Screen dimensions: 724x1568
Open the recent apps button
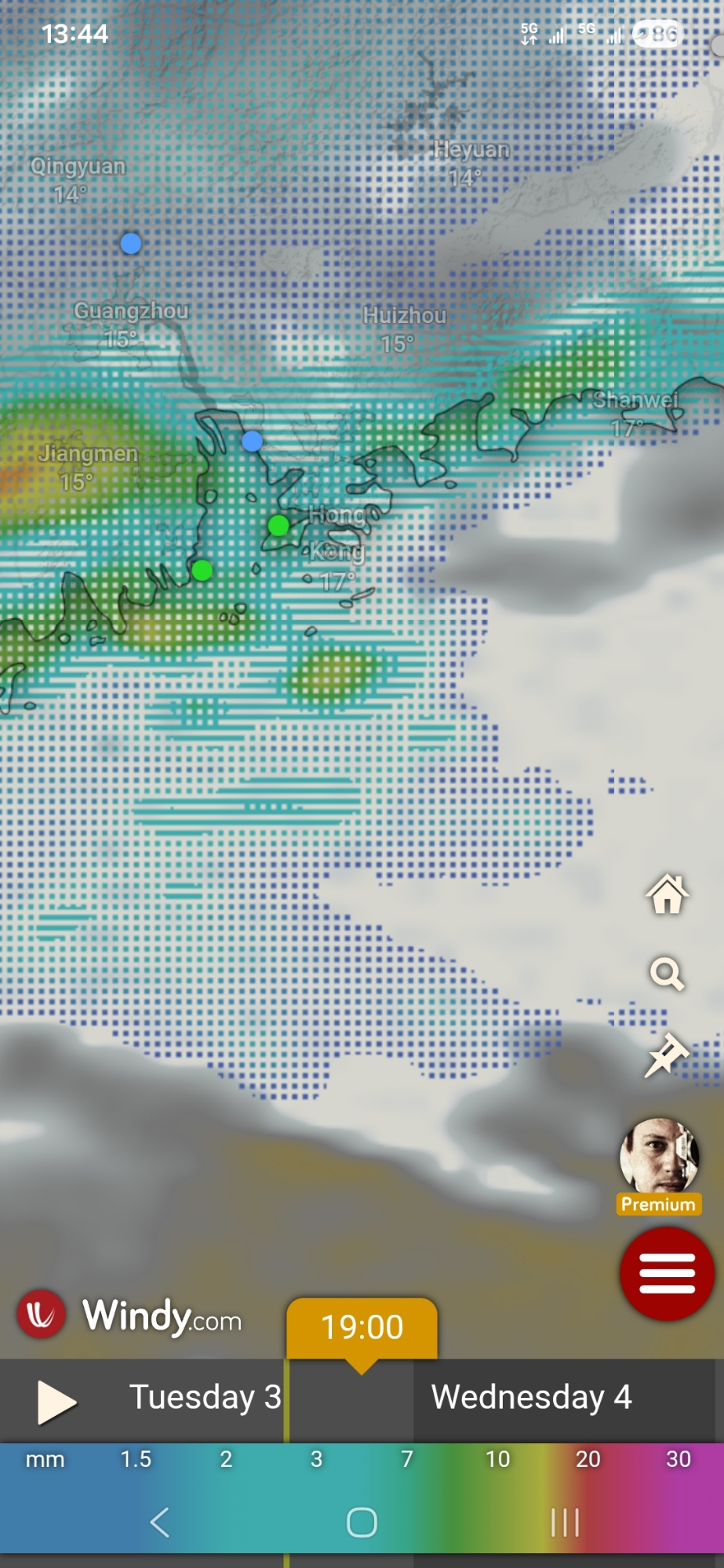pos(565,1523)
